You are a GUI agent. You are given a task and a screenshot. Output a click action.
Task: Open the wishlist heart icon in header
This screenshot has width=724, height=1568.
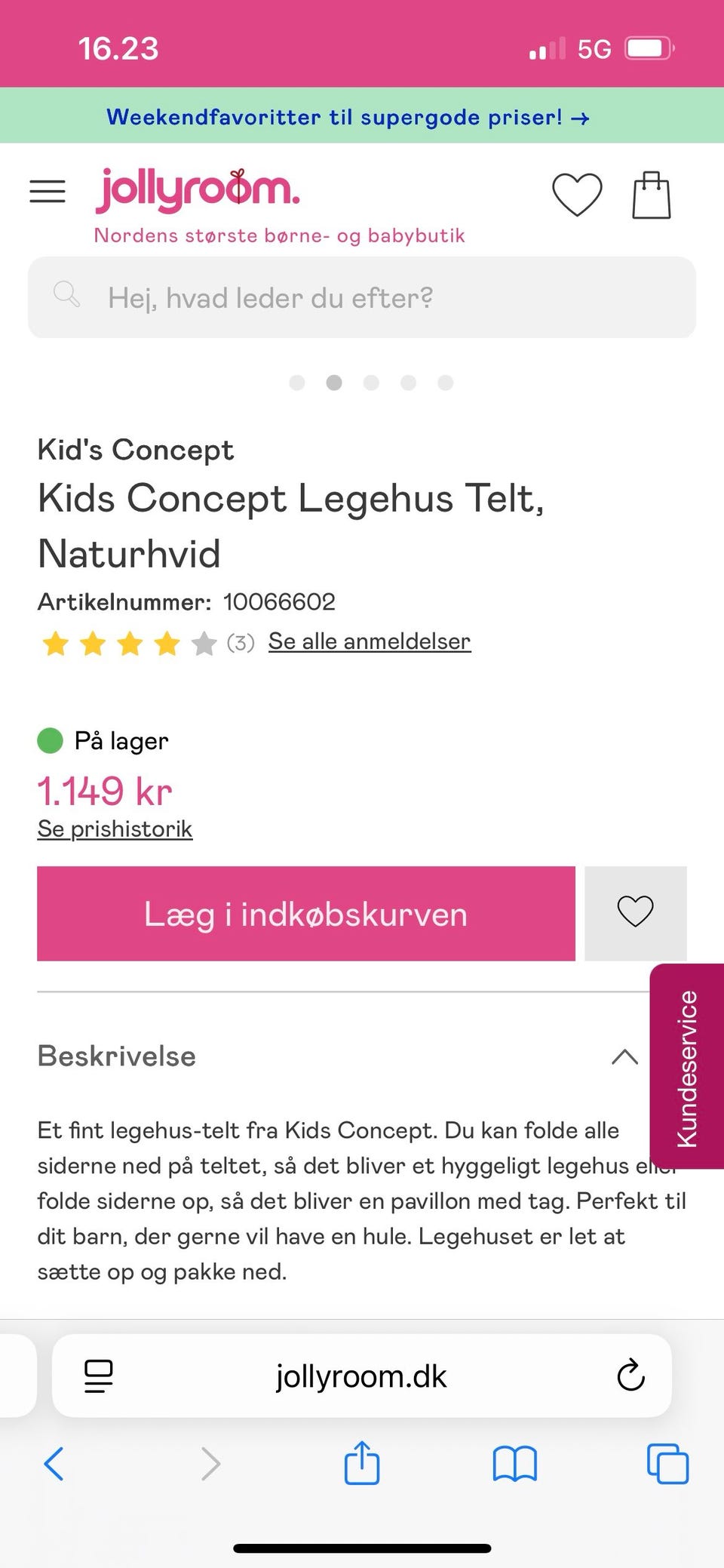577,194
